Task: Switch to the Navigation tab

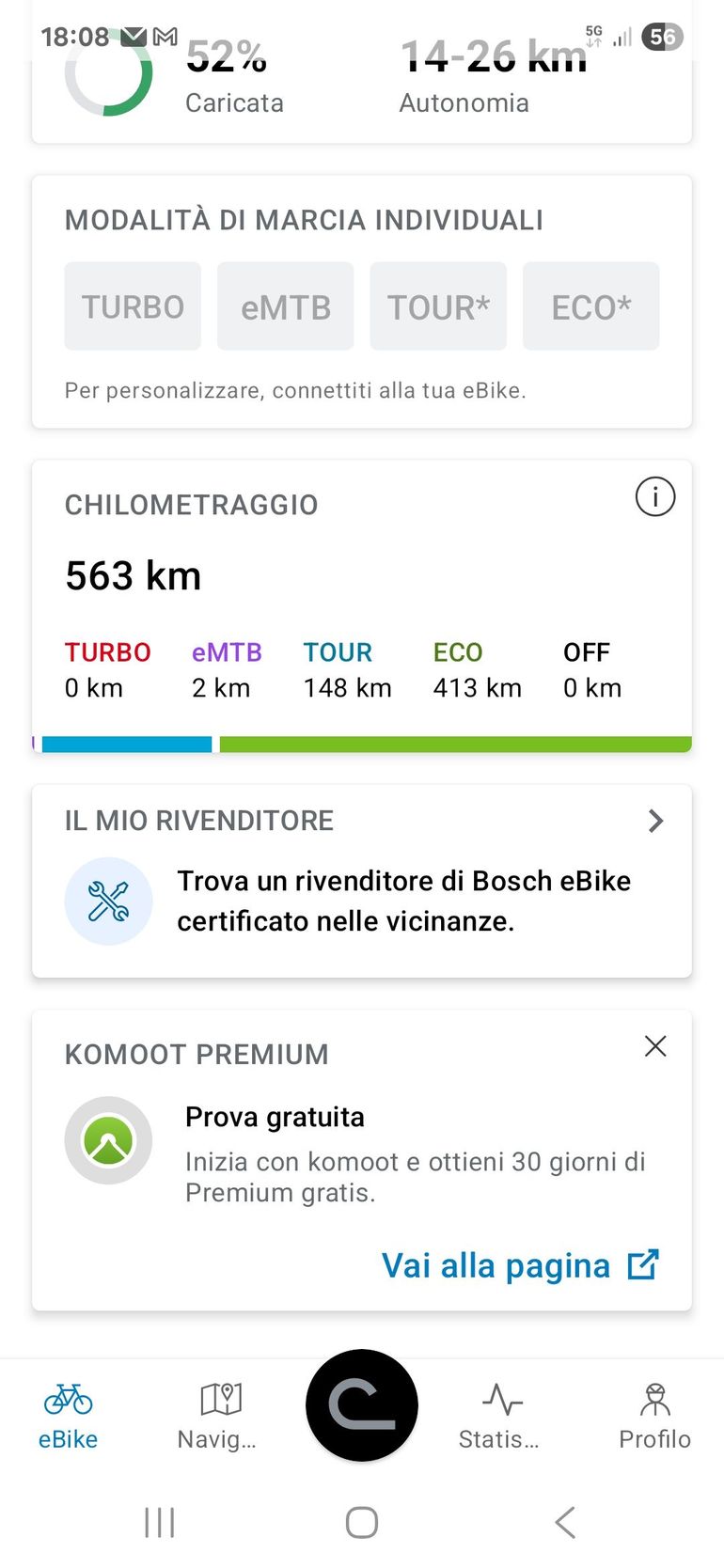Action: pyautogui.click(x=217, y=1416)
